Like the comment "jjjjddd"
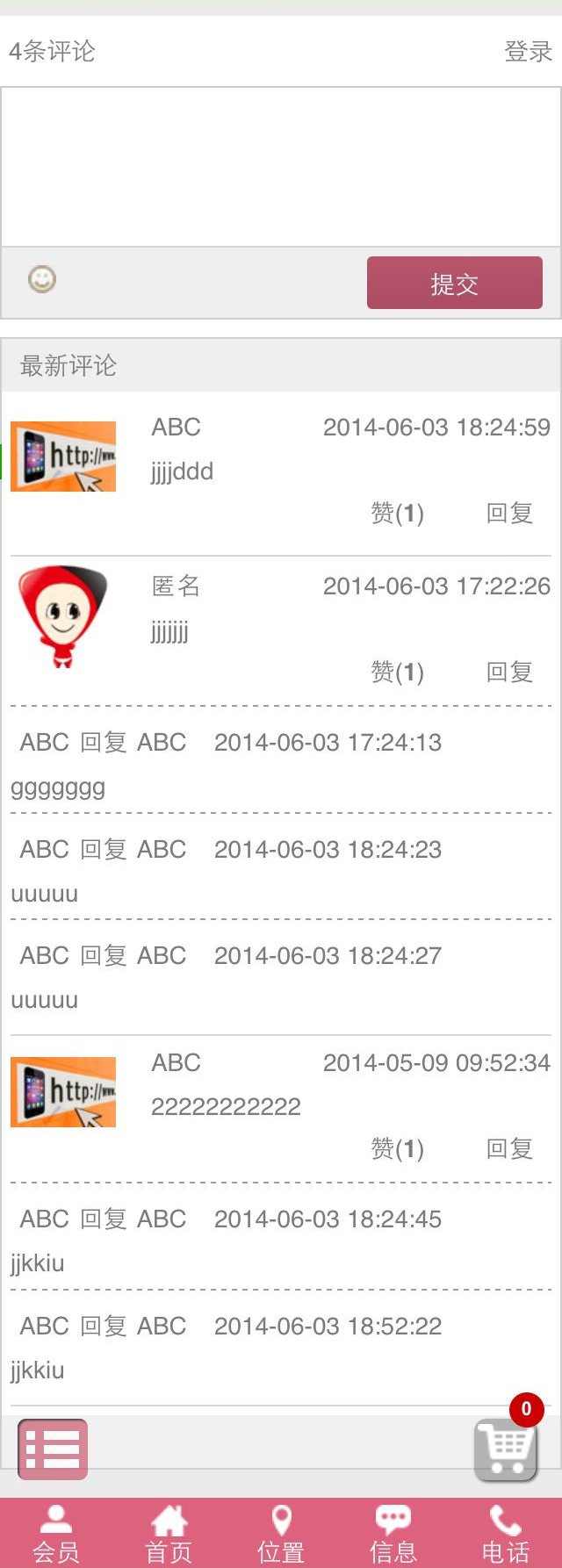Image resolution: width=562 pixels, height=1568 pixels. (397, 513)
